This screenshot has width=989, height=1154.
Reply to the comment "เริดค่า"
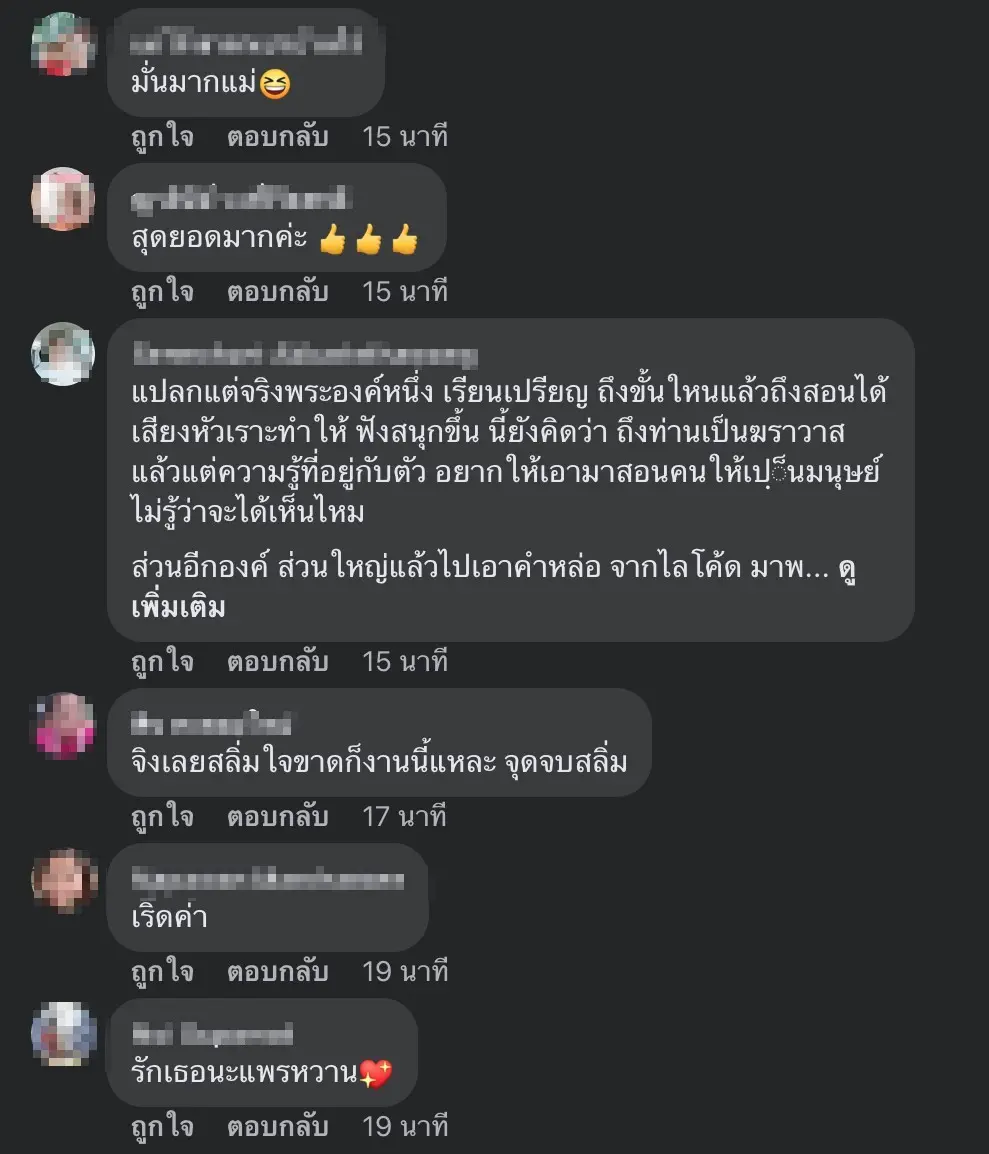277,972
